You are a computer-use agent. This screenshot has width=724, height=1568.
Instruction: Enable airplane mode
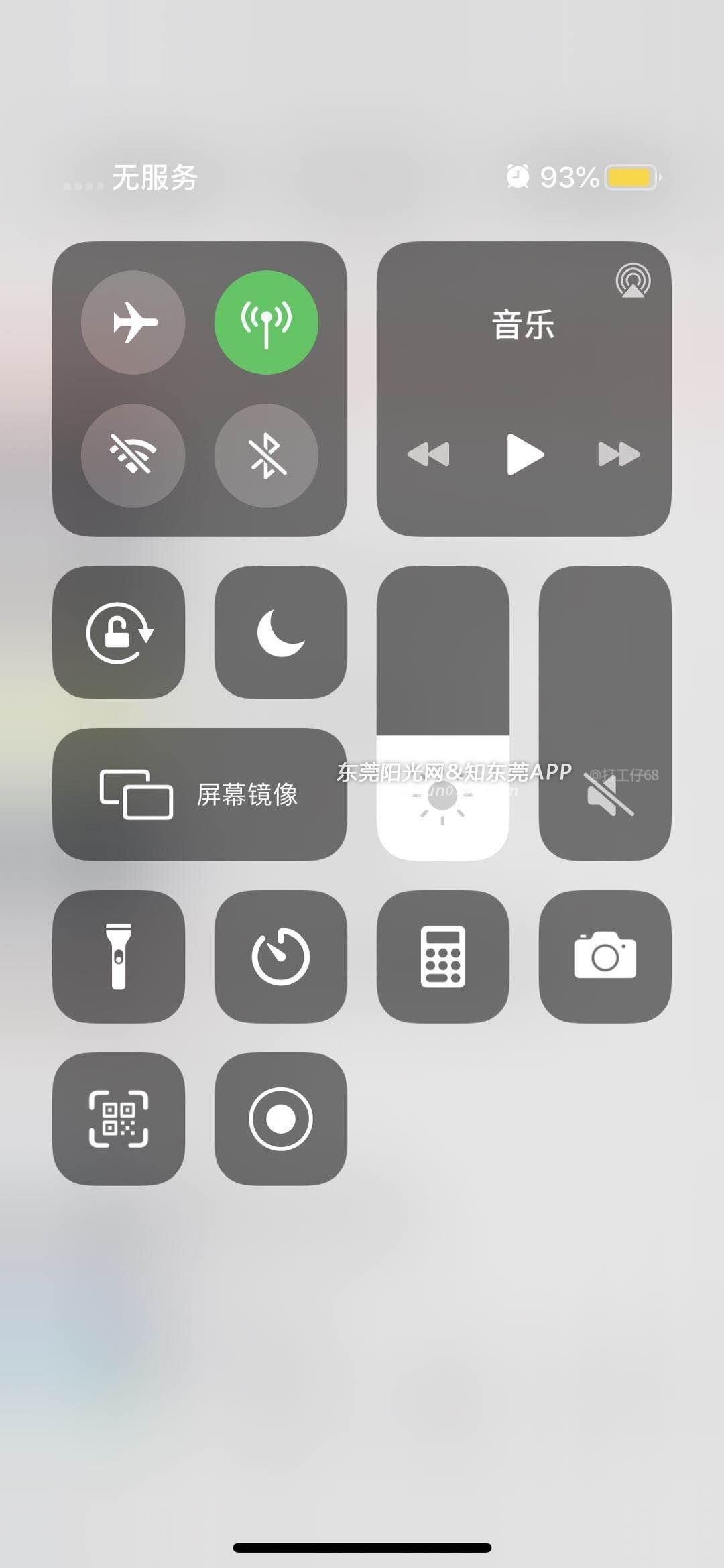133,322
